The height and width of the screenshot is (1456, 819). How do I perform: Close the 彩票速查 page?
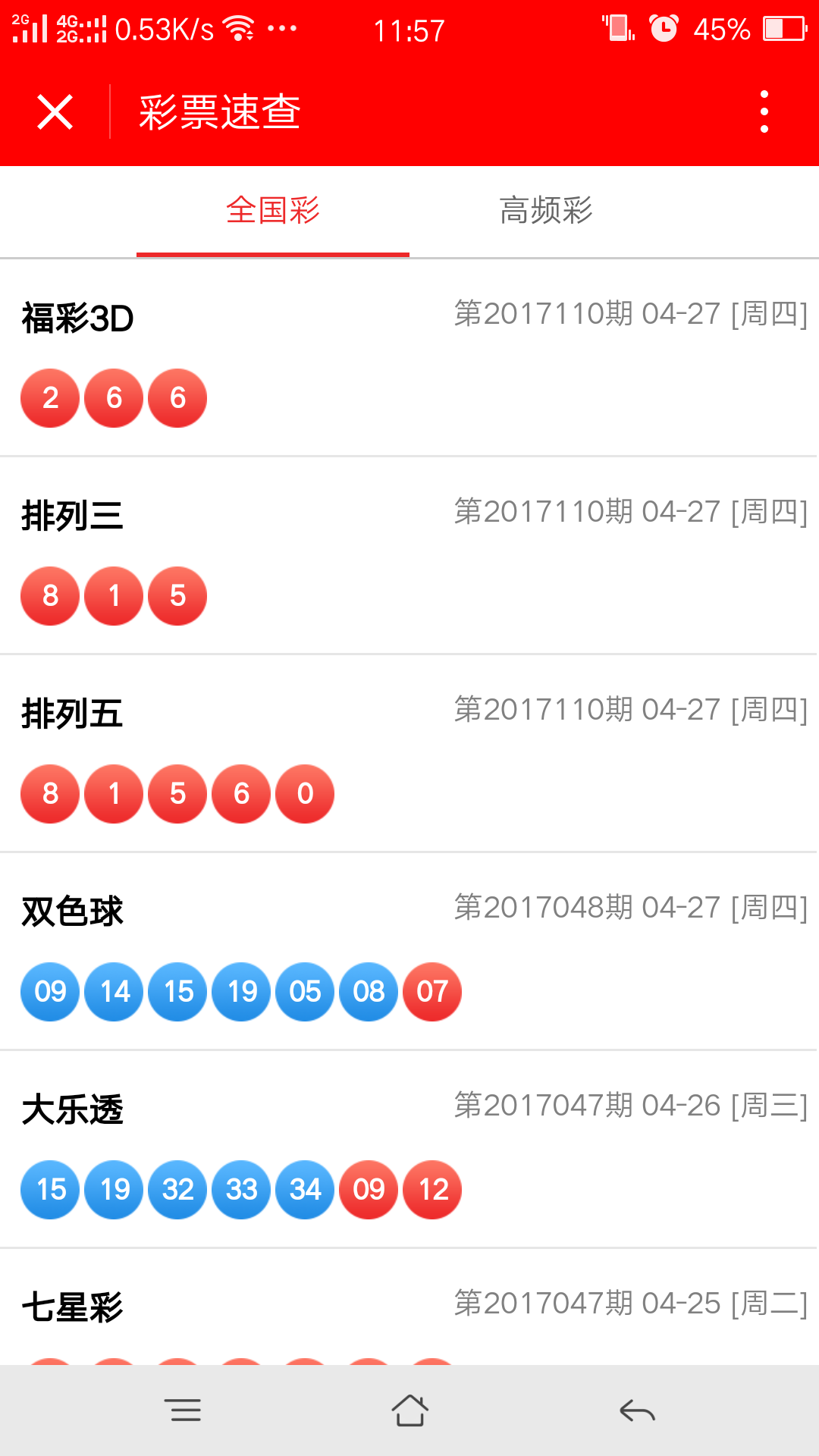(x=55, y=112)
